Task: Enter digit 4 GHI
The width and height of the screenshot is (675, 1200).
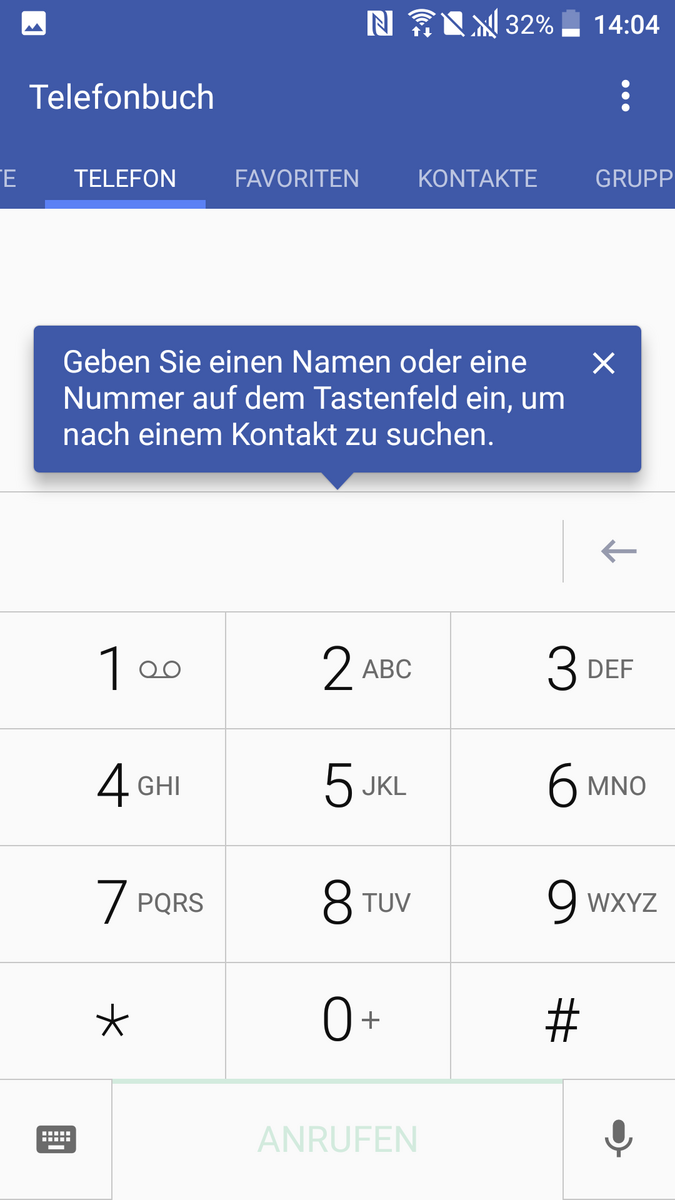Action: pos(113,787)
